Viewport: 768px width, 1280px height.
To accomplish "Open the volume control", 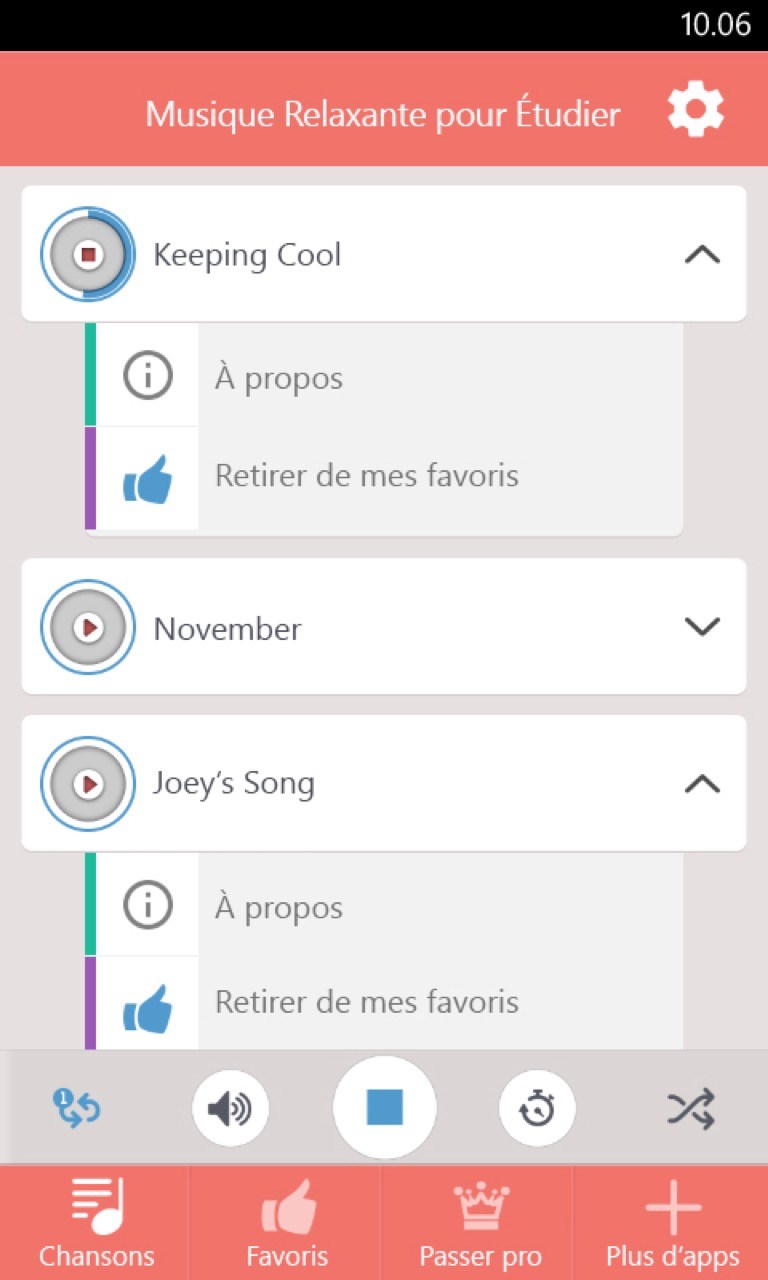I will [x=230, y=1108].
